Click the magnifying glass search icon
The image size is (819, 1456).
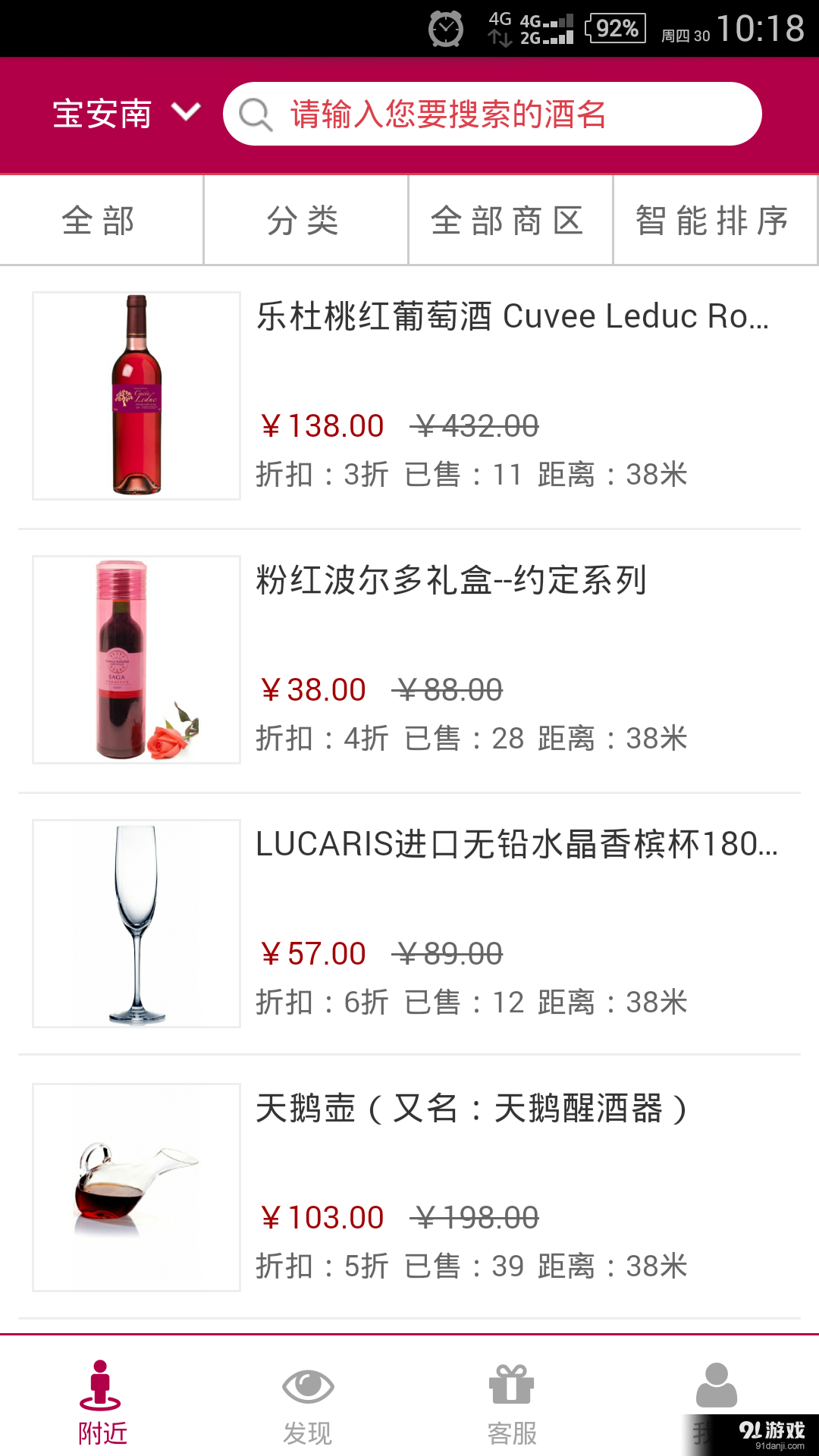click(x=255, y=114)
